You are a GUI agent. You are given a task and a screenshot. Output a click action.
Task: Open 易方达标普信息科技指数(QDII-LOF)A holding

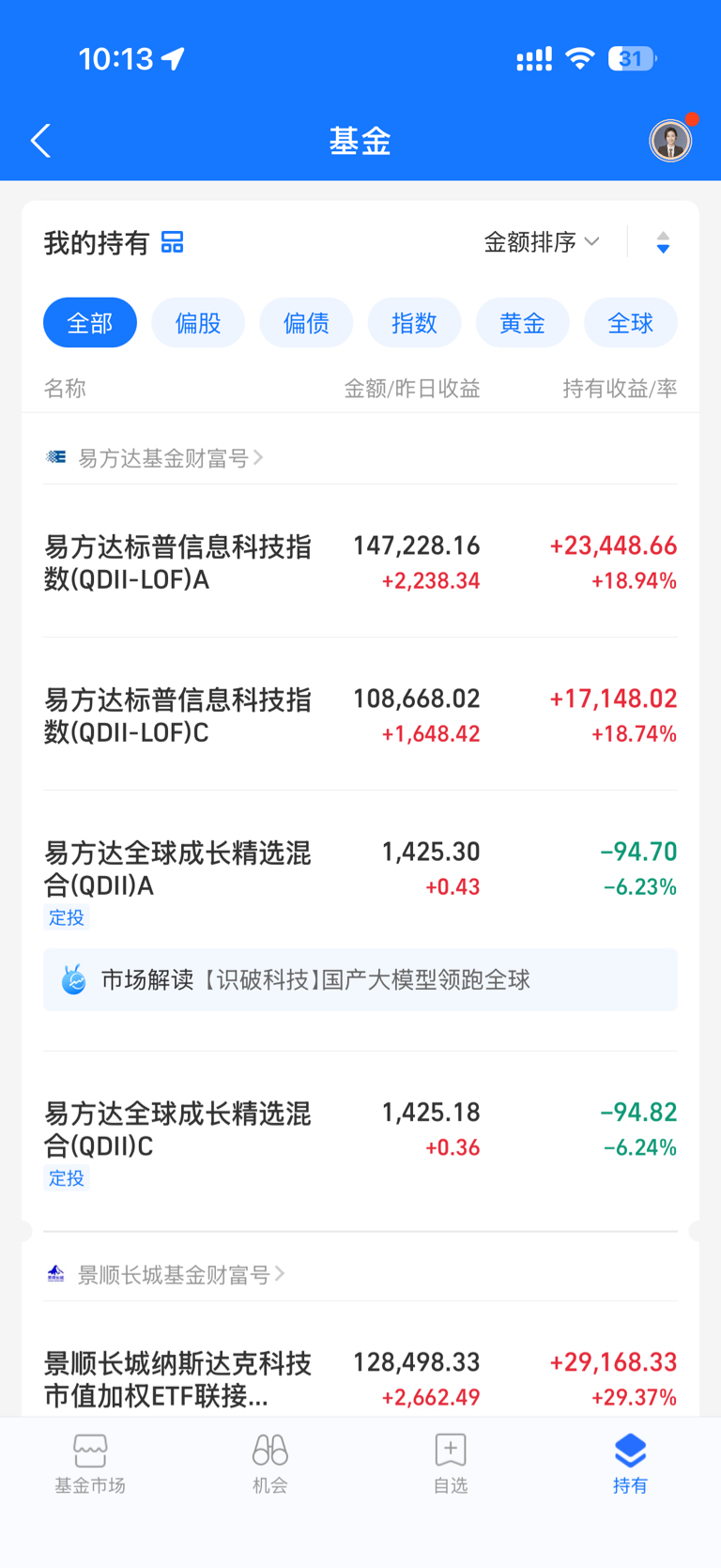pos(360,561)
